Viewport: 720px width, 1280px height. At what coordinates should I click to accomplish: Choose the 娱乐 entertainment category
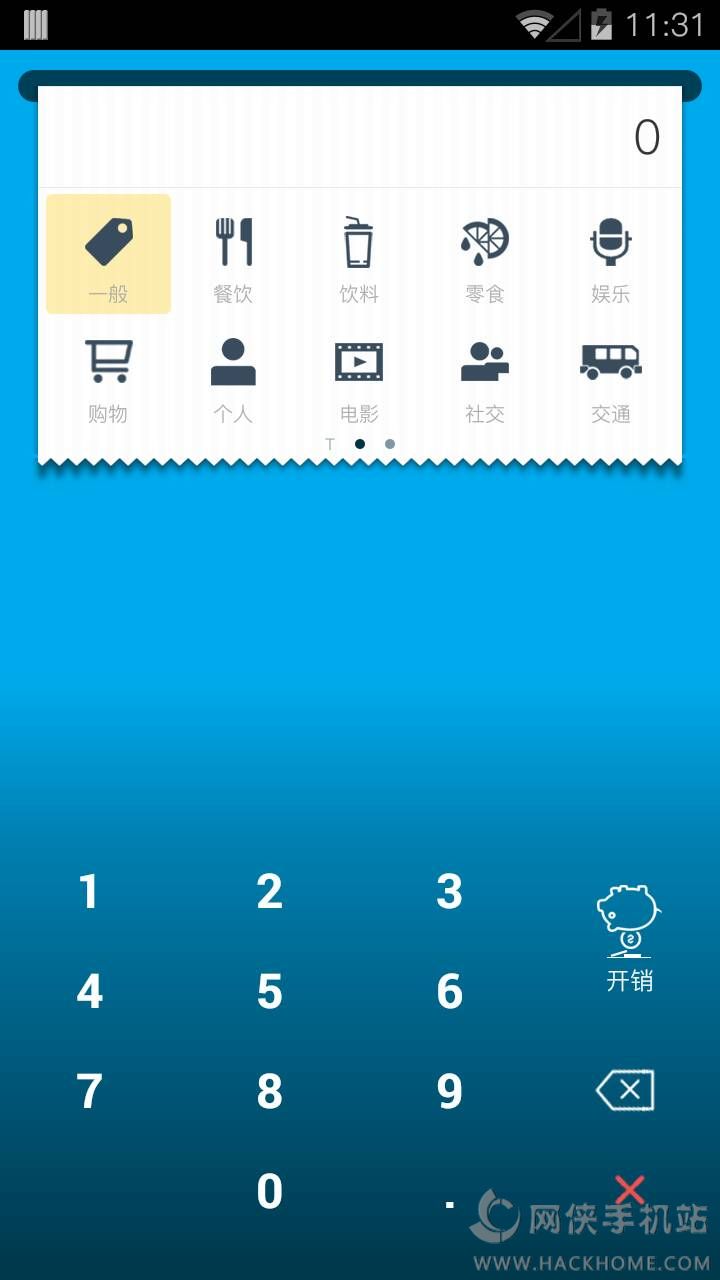611,254
